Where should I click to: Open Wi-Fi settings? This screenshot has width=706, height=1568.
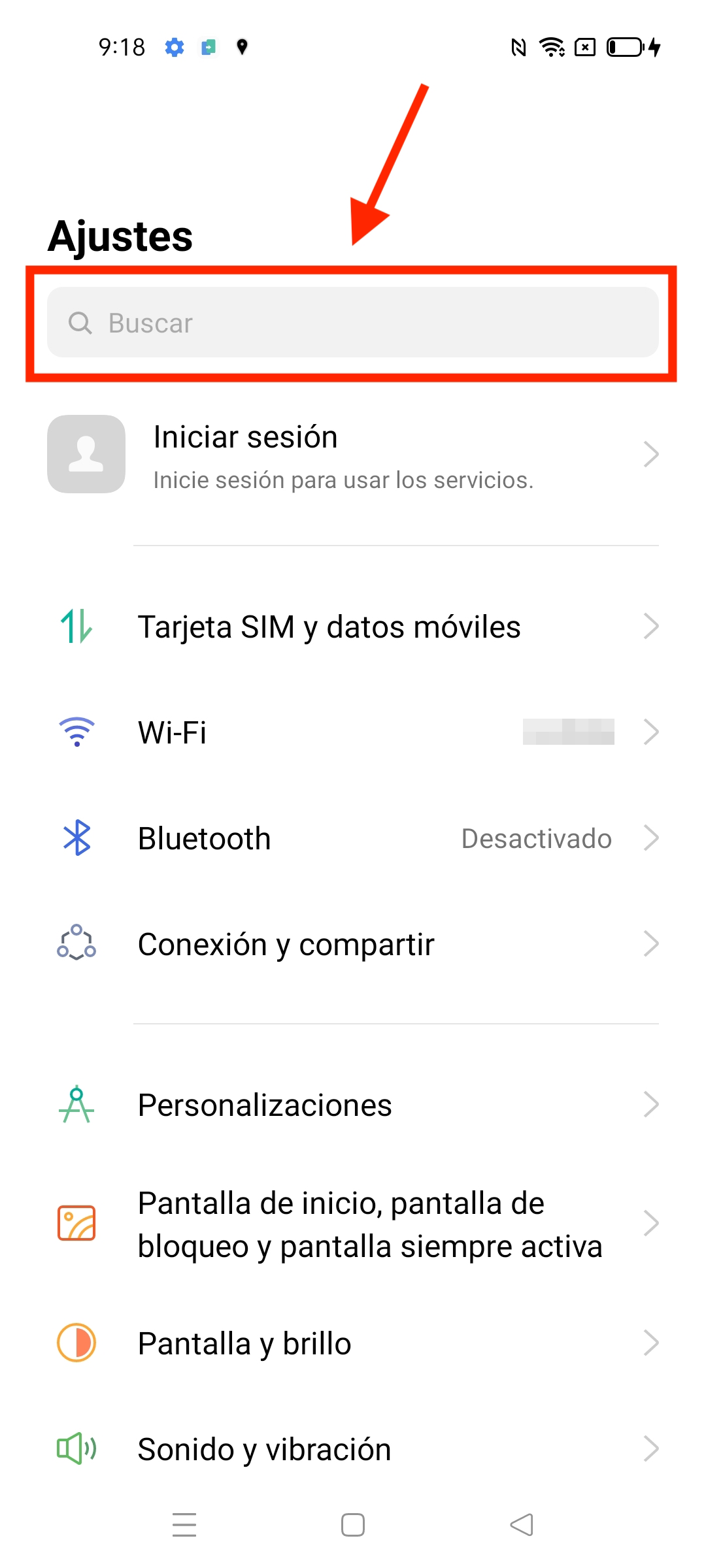(353, 732)
